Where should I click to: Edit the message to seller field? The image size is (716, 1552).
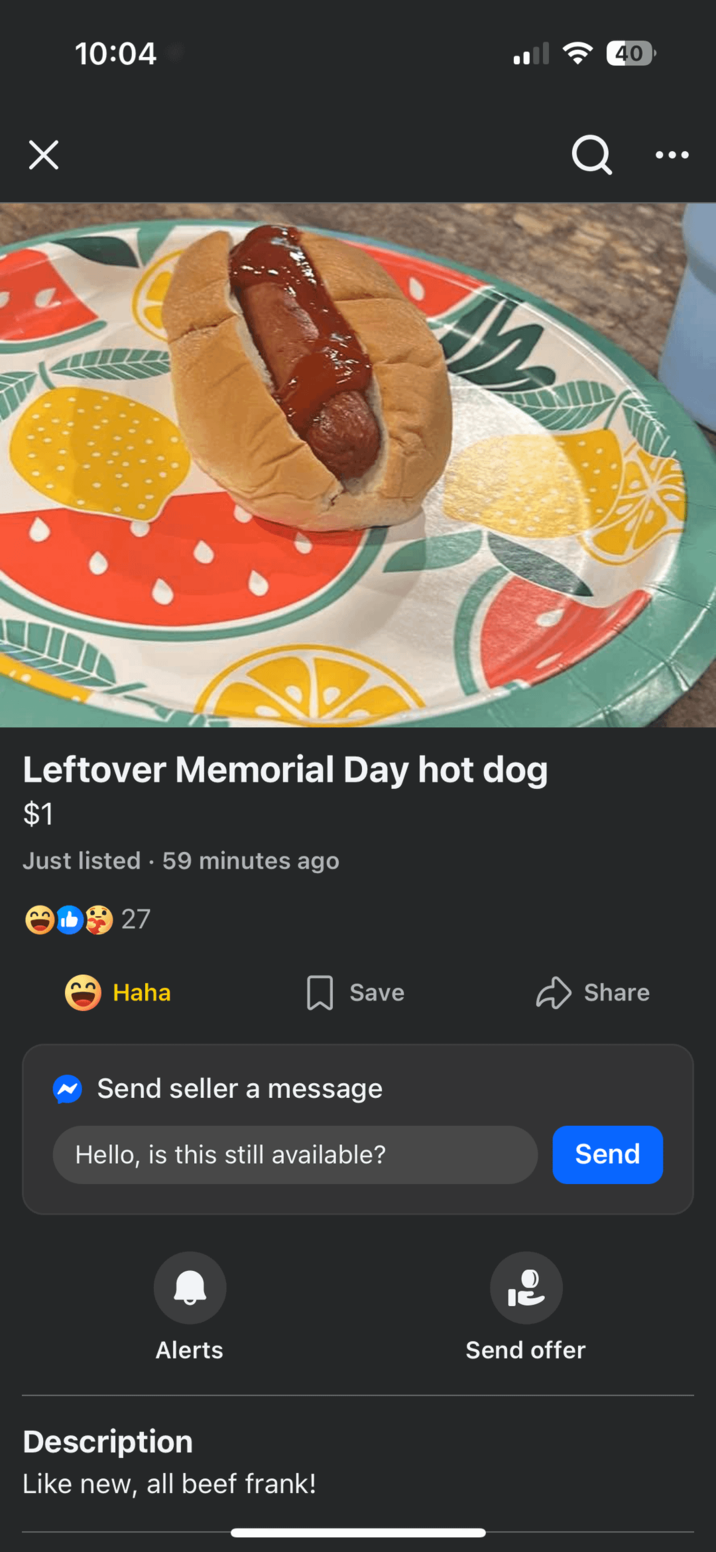295,1155
